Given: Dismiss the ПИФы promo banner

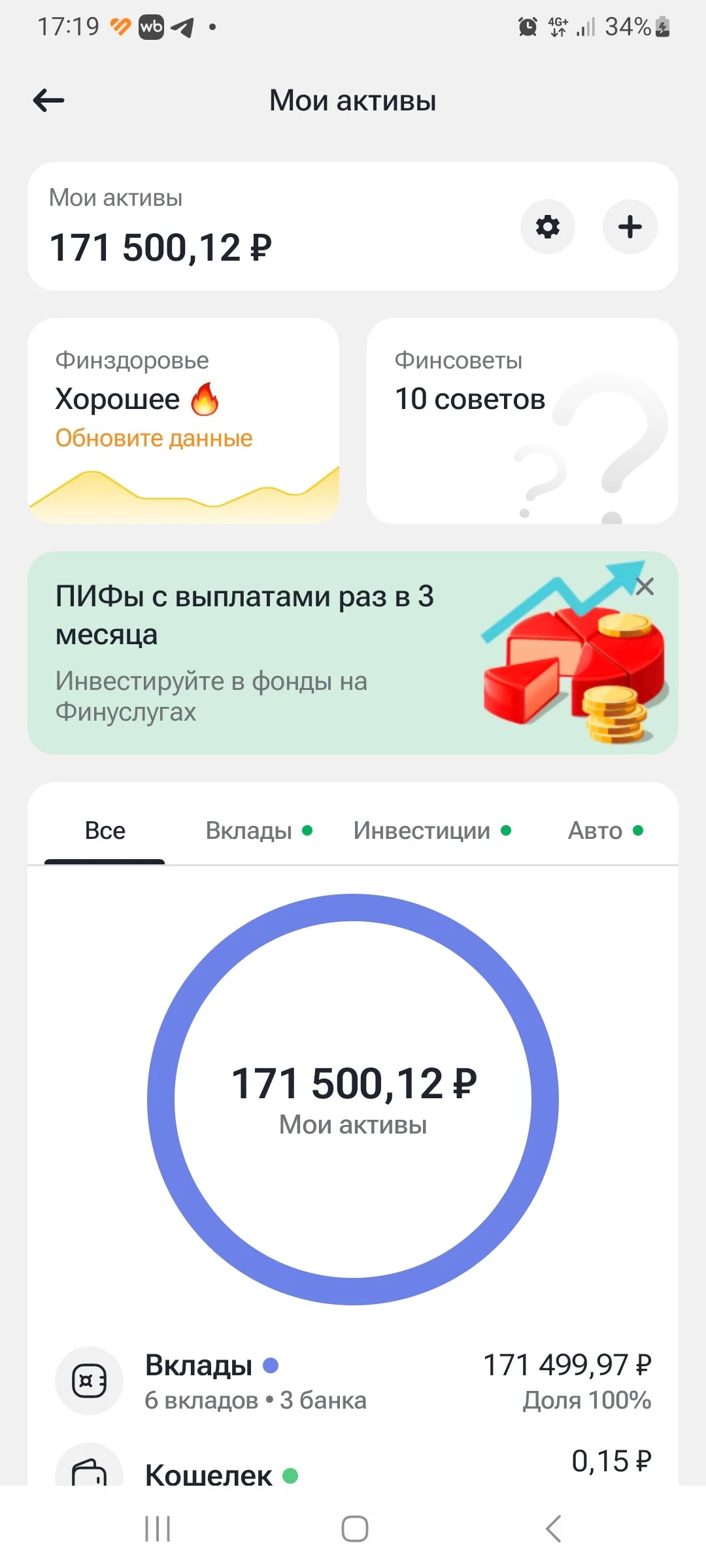Looking at the screenshot, I should 645,586.
